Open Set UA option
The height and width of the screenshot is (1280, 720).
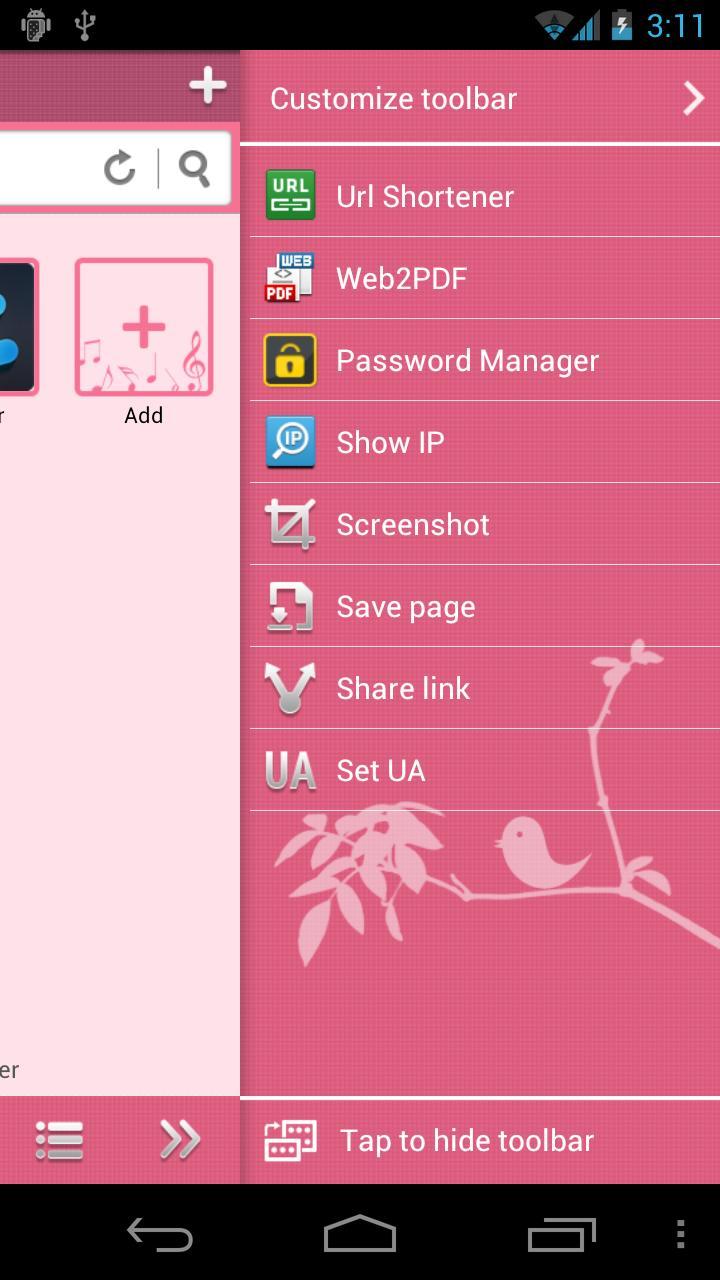point(480,770)
